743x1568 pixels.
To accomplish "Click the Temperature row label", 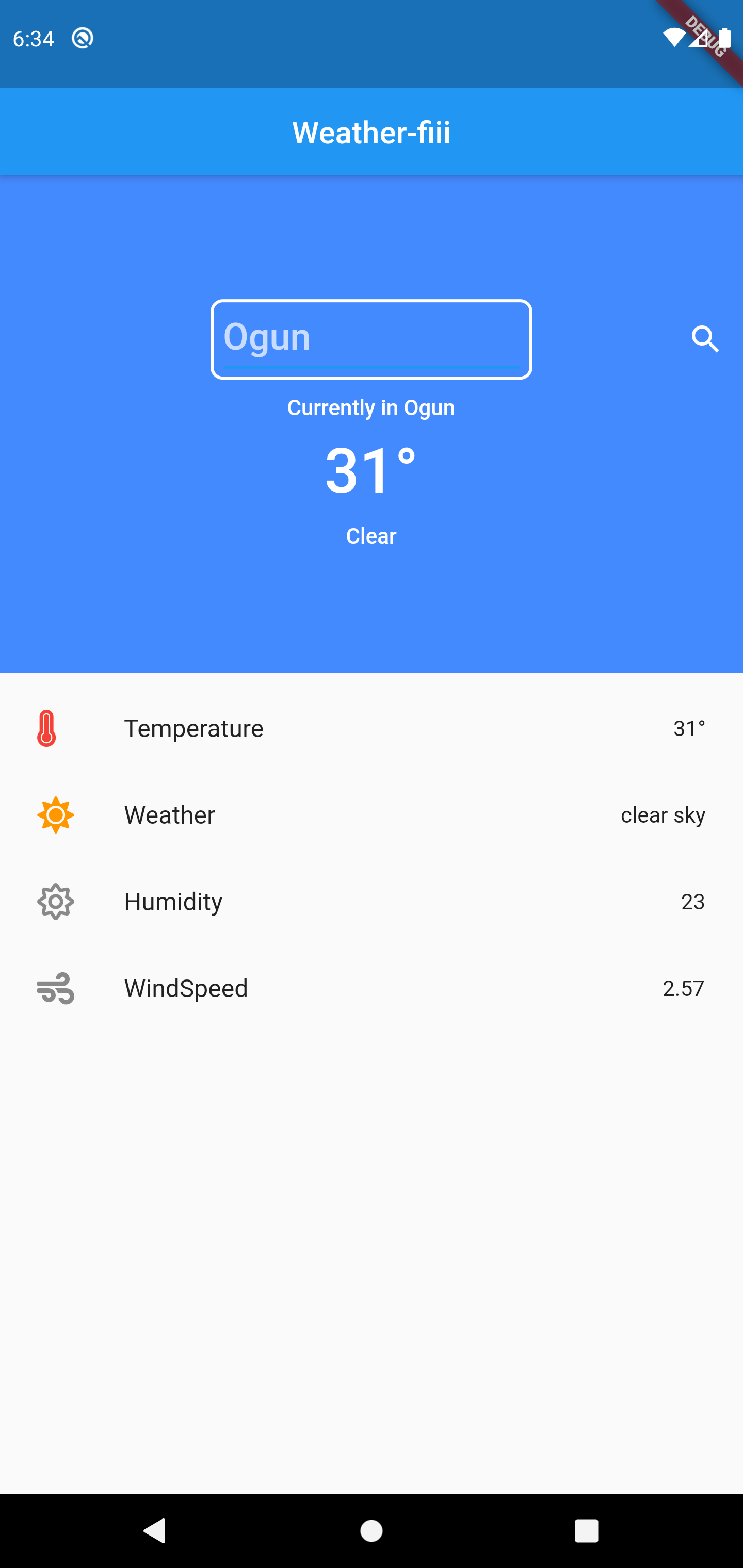I will point(193,728).
